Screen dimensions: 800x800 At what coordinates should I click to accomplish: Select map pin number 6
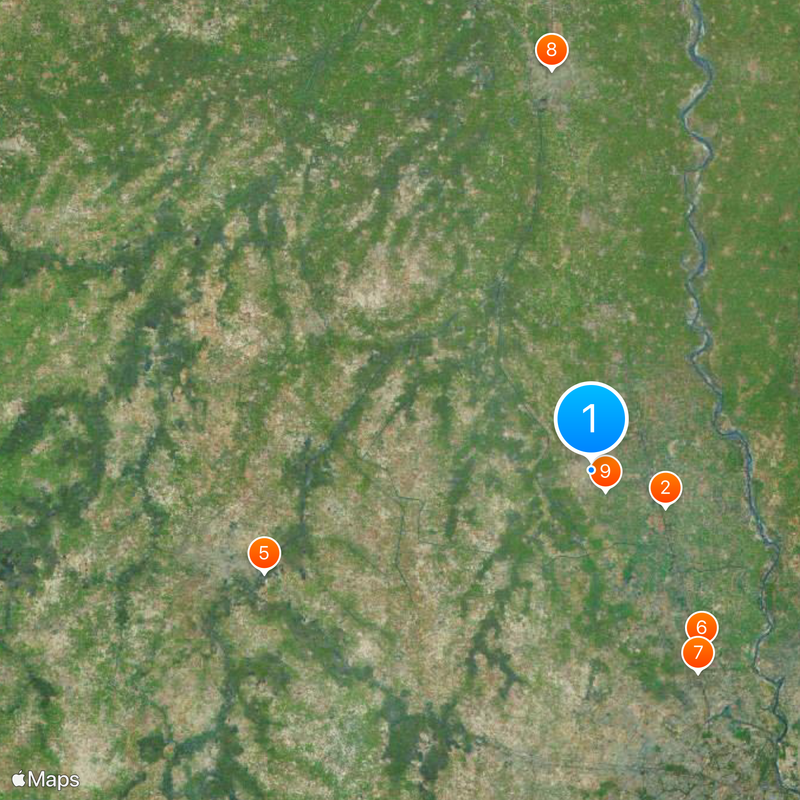pos(702,627)
